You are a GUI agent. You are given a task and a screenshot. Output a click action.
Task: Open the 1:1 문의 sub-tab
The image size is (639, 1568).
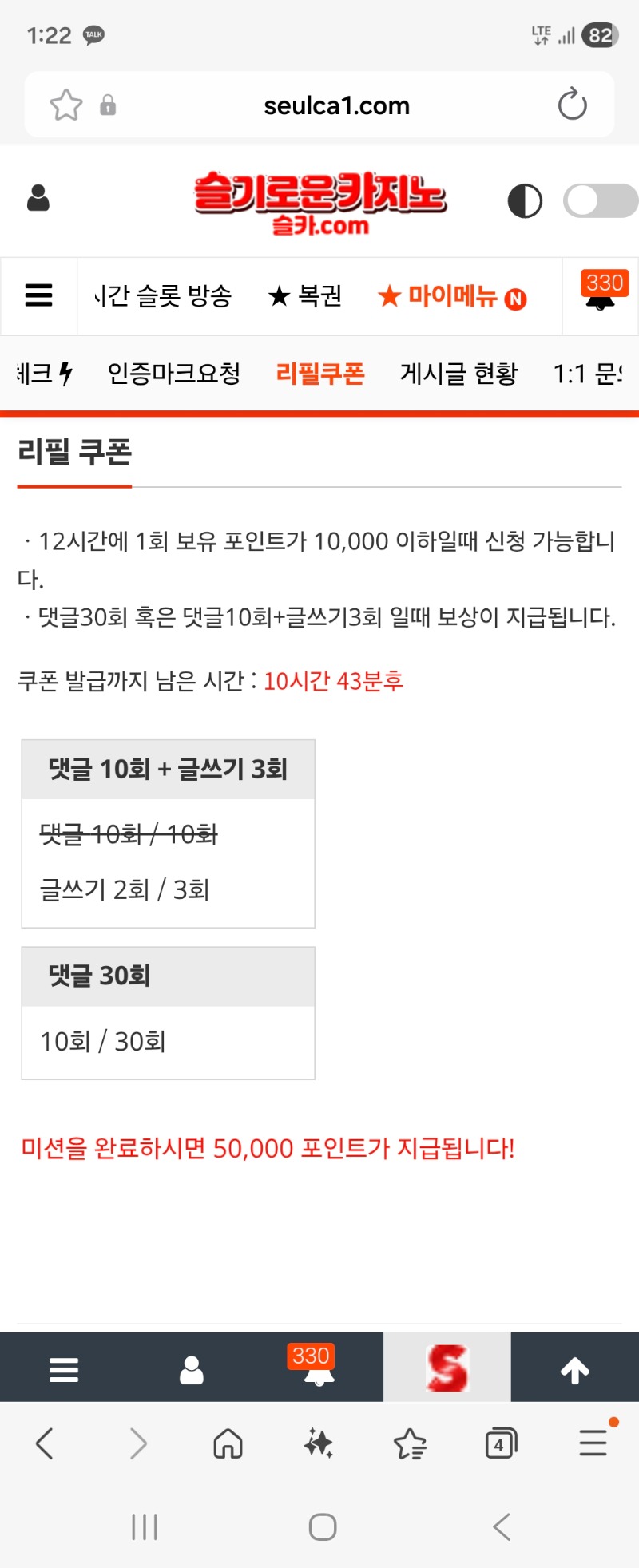(588, 374)
